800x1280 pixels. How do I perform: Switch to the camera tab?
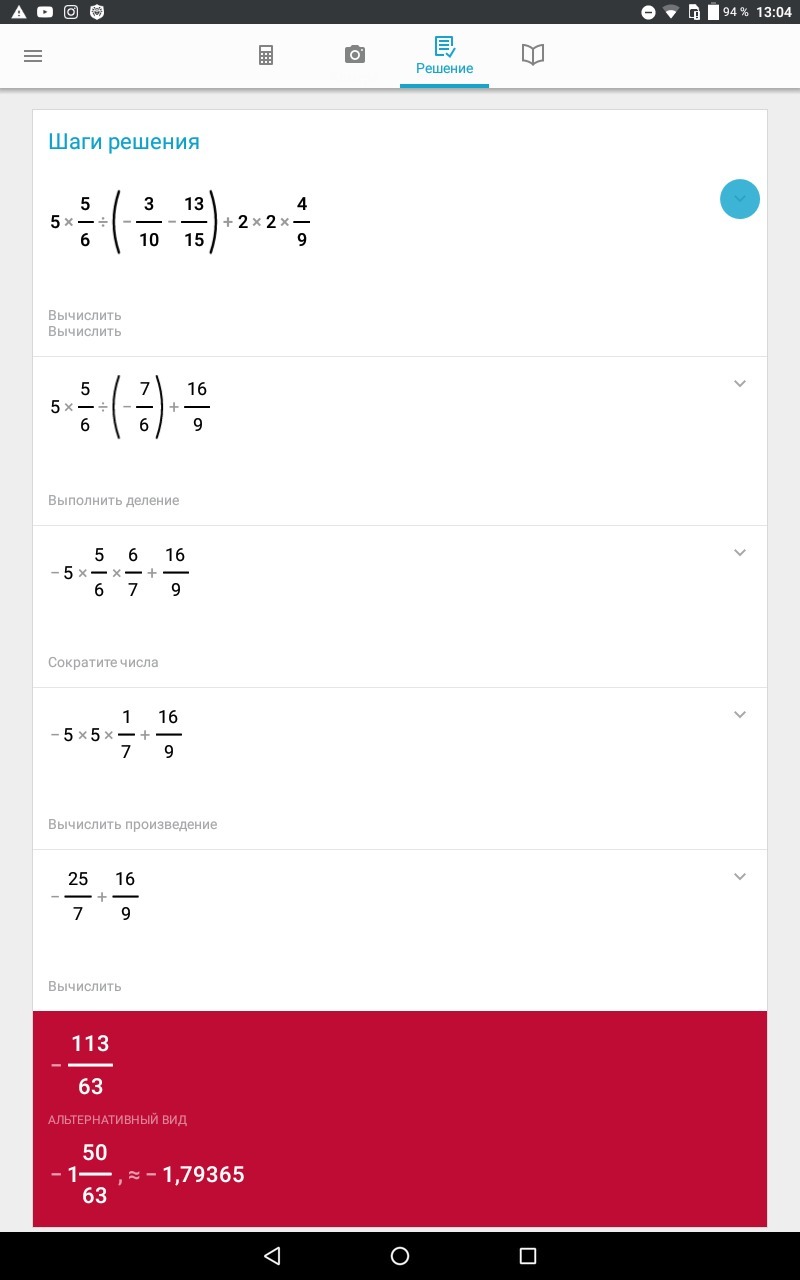(x=355, y=55)
